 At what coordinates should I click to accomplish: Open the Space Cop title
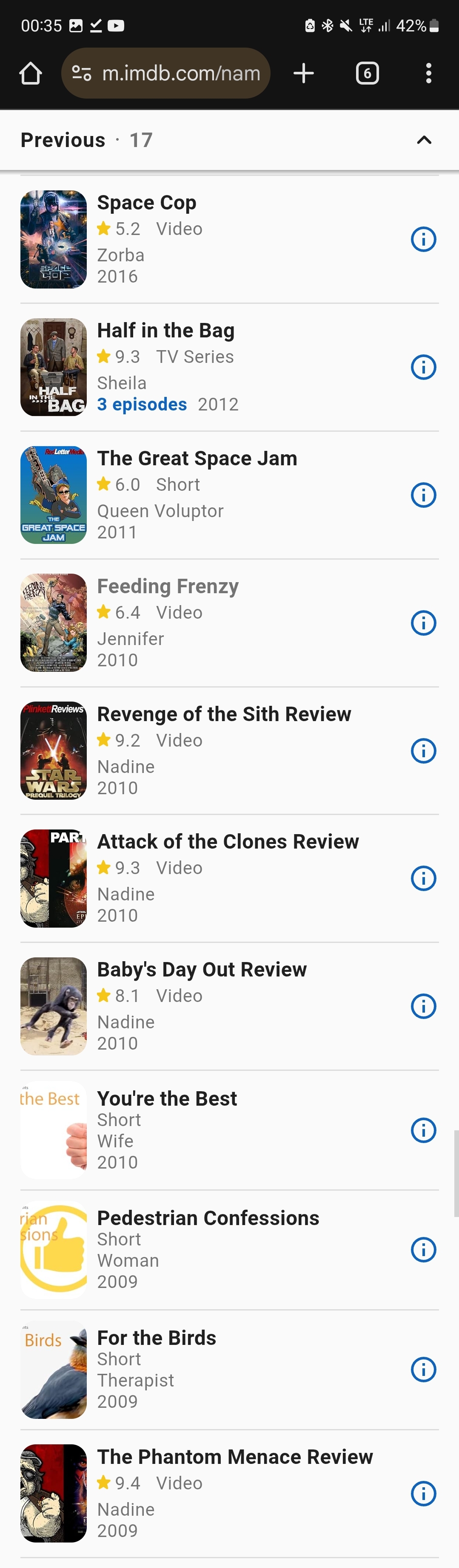point(147,203)
